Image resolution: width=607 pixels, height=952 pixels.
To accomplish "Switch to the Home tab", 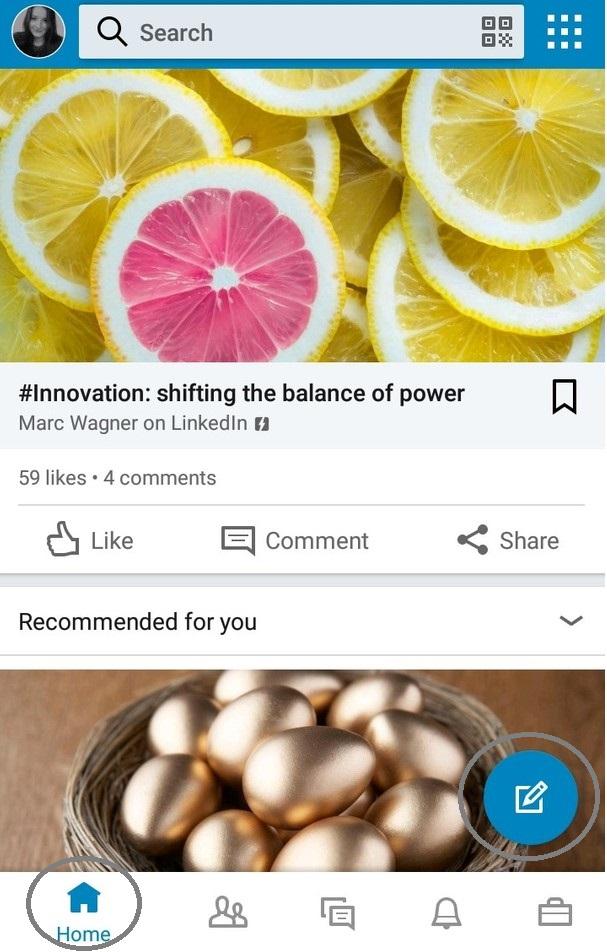I will [x=84, y=910].
